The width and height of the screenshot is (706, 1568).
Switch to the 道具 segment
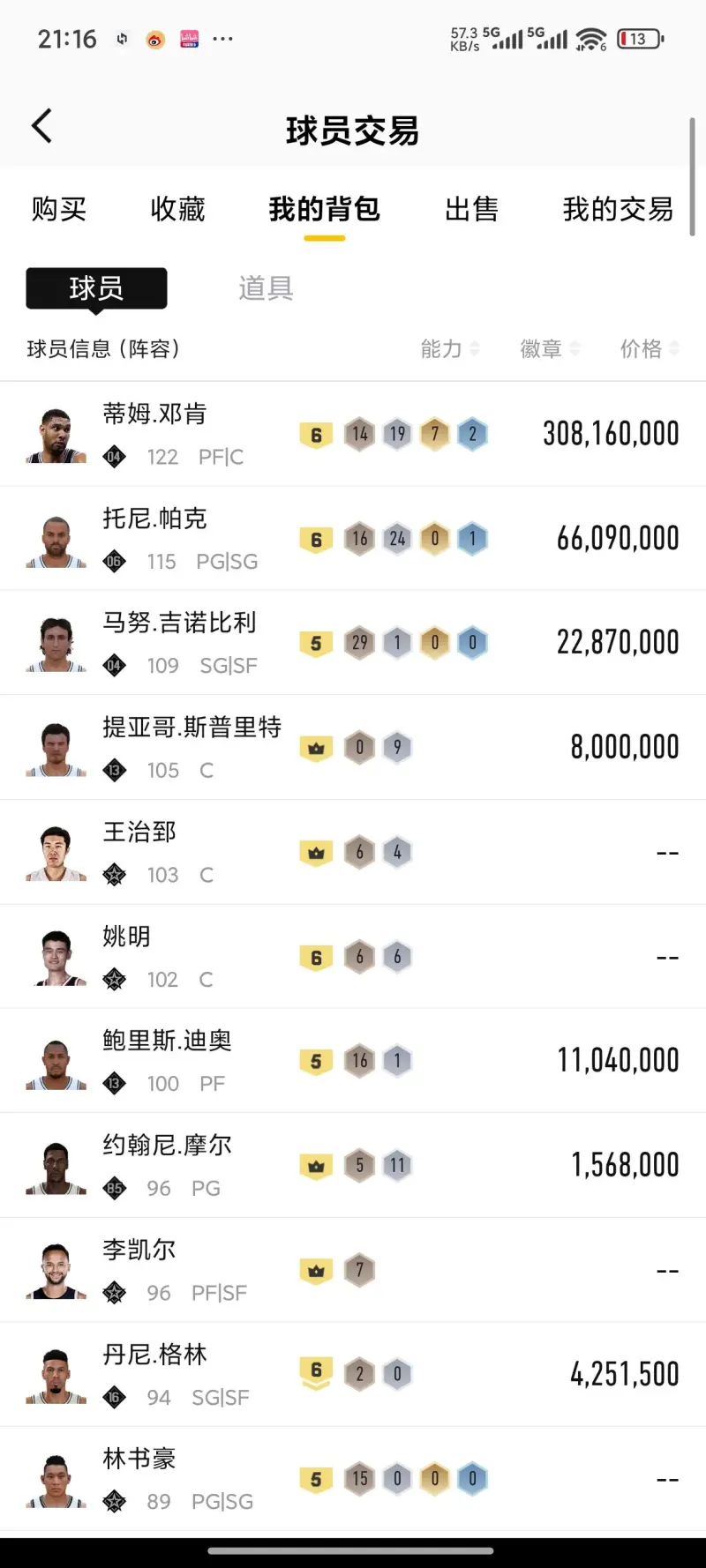click(266, 288)
